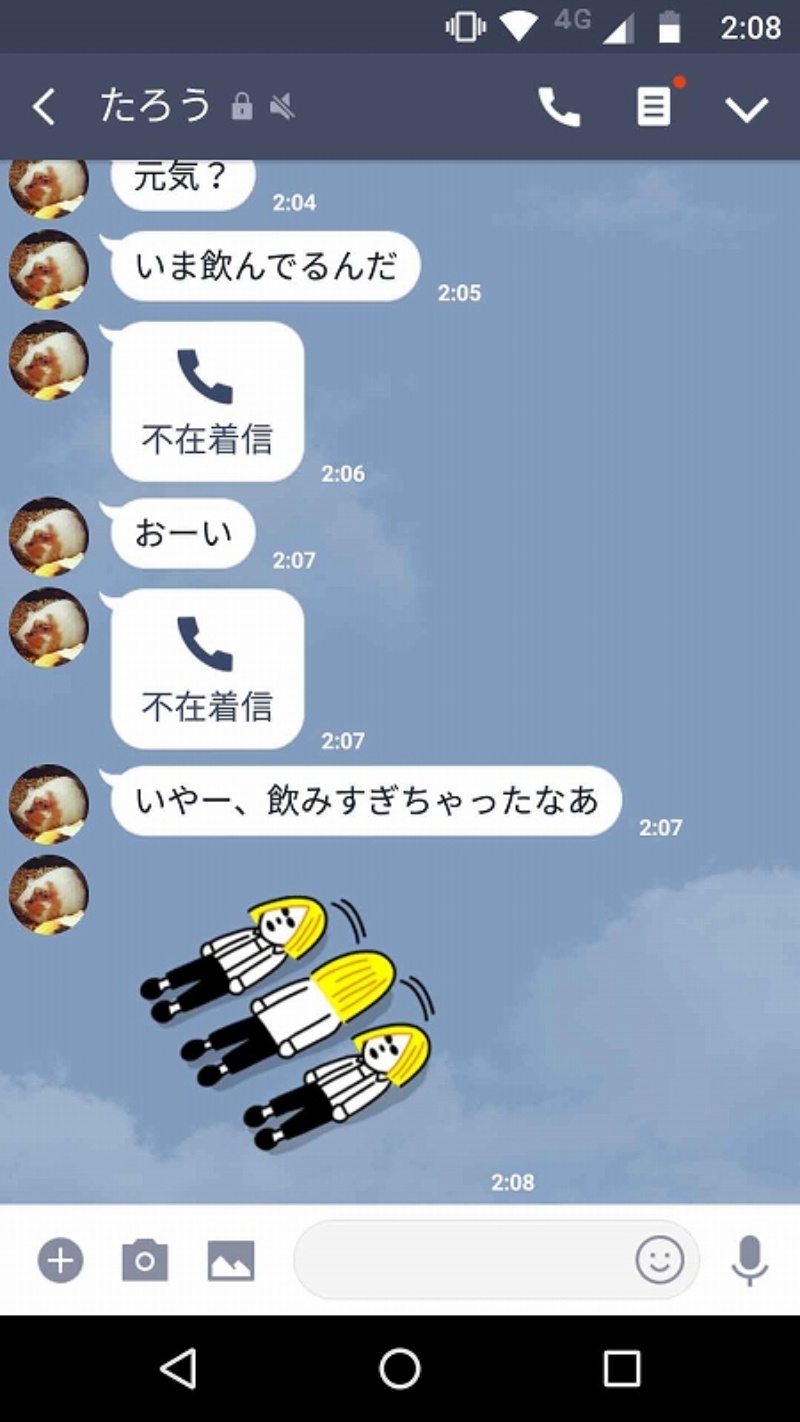Call back from the 2:07 不在着信 bubble
This screenshot has width=800, height=1422.
point(207,669)
